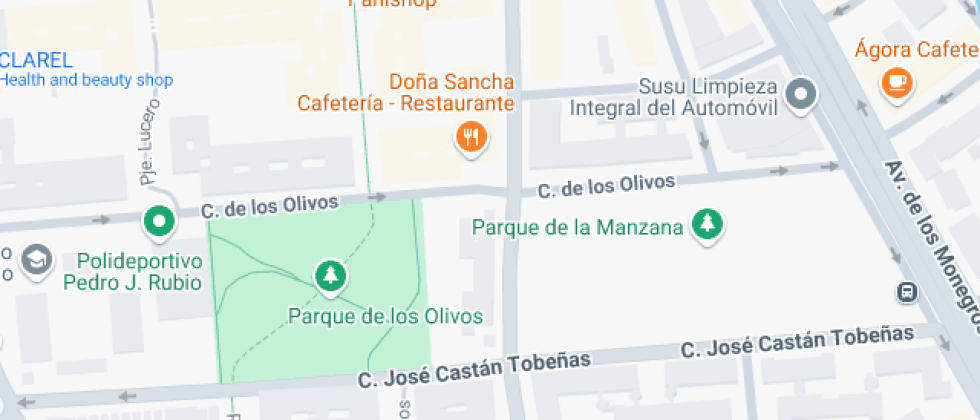This screenshot has width=980, height=420.
Task: Select the Ágora Cafetería coffee pin
Action: (x=897, y=83)
